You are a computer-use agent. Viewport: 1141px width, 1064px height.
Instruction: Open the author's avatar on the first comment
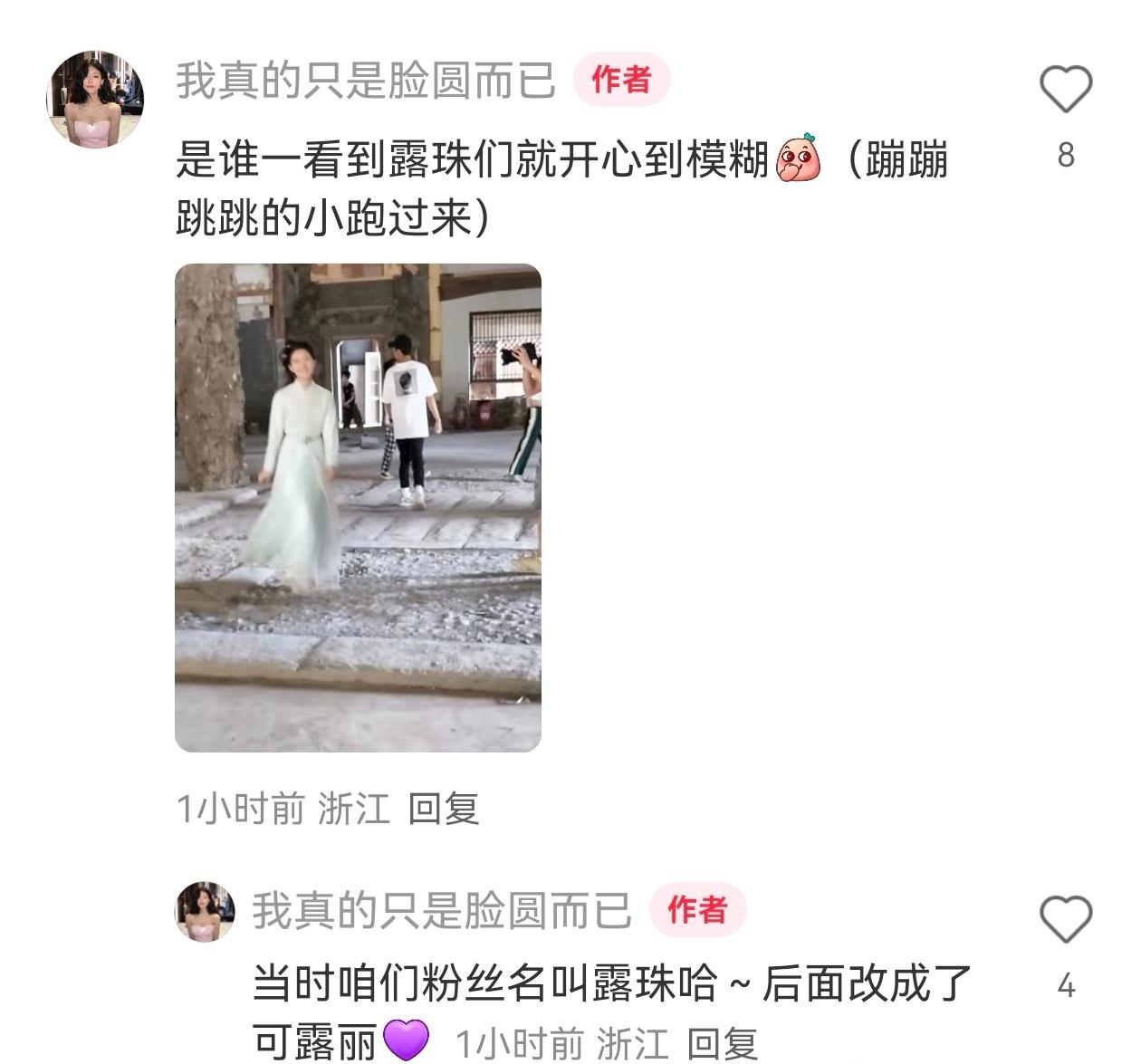pos(95,99)
